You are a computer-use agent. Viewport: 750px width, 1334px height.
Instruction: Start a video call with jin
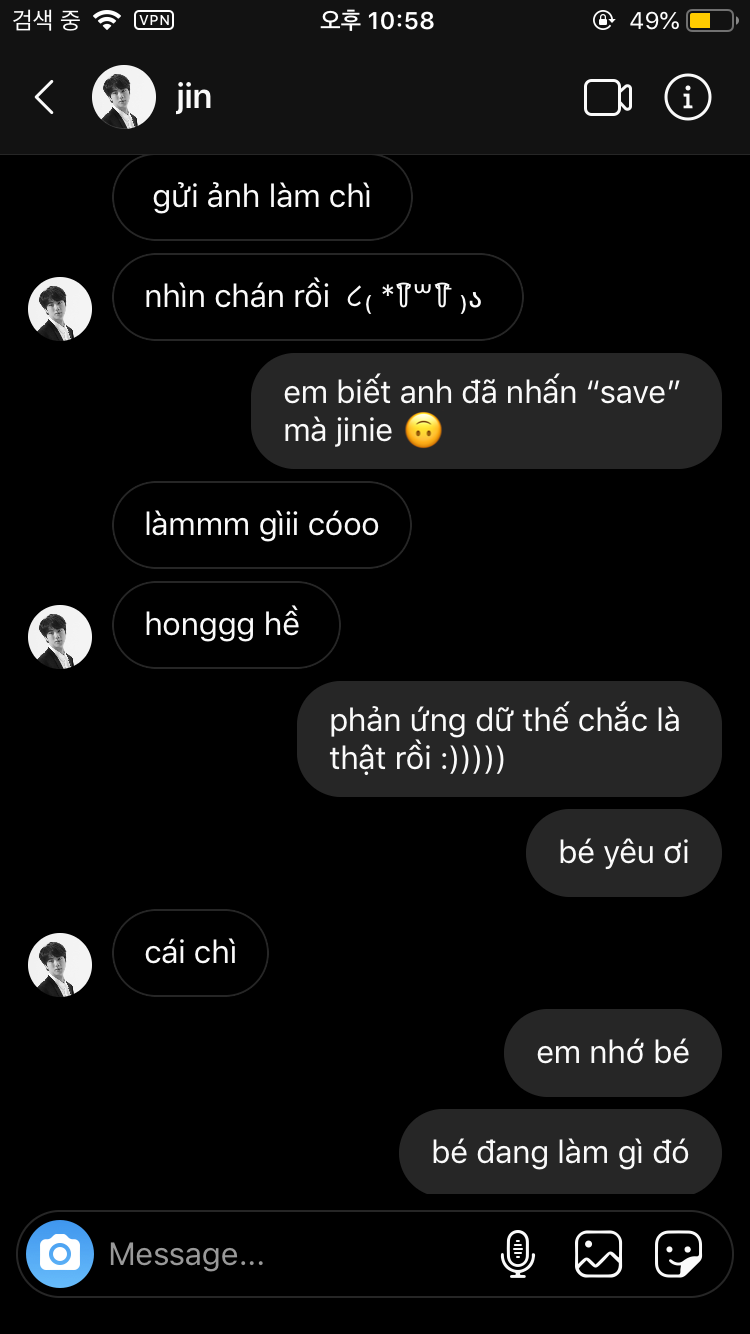[x=607, y=97]
